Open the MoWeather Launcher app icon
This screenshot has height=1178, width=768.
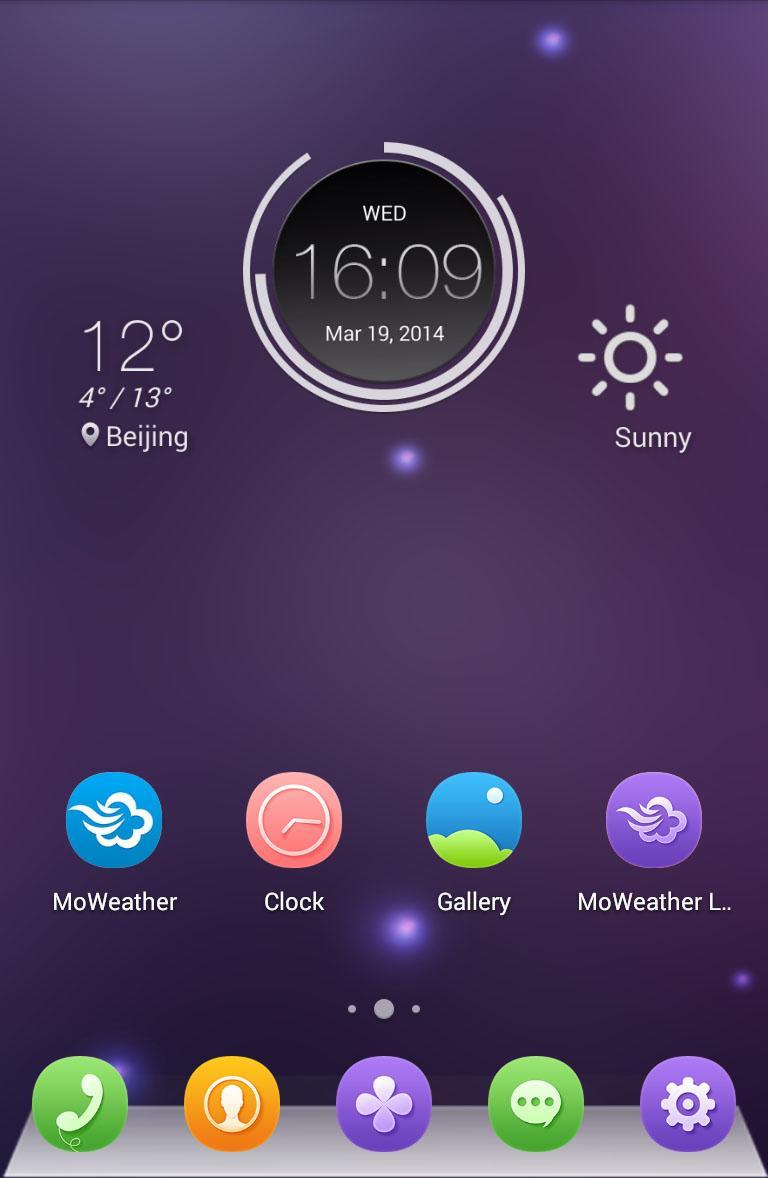pyautogui.click(x=654, y=820)
